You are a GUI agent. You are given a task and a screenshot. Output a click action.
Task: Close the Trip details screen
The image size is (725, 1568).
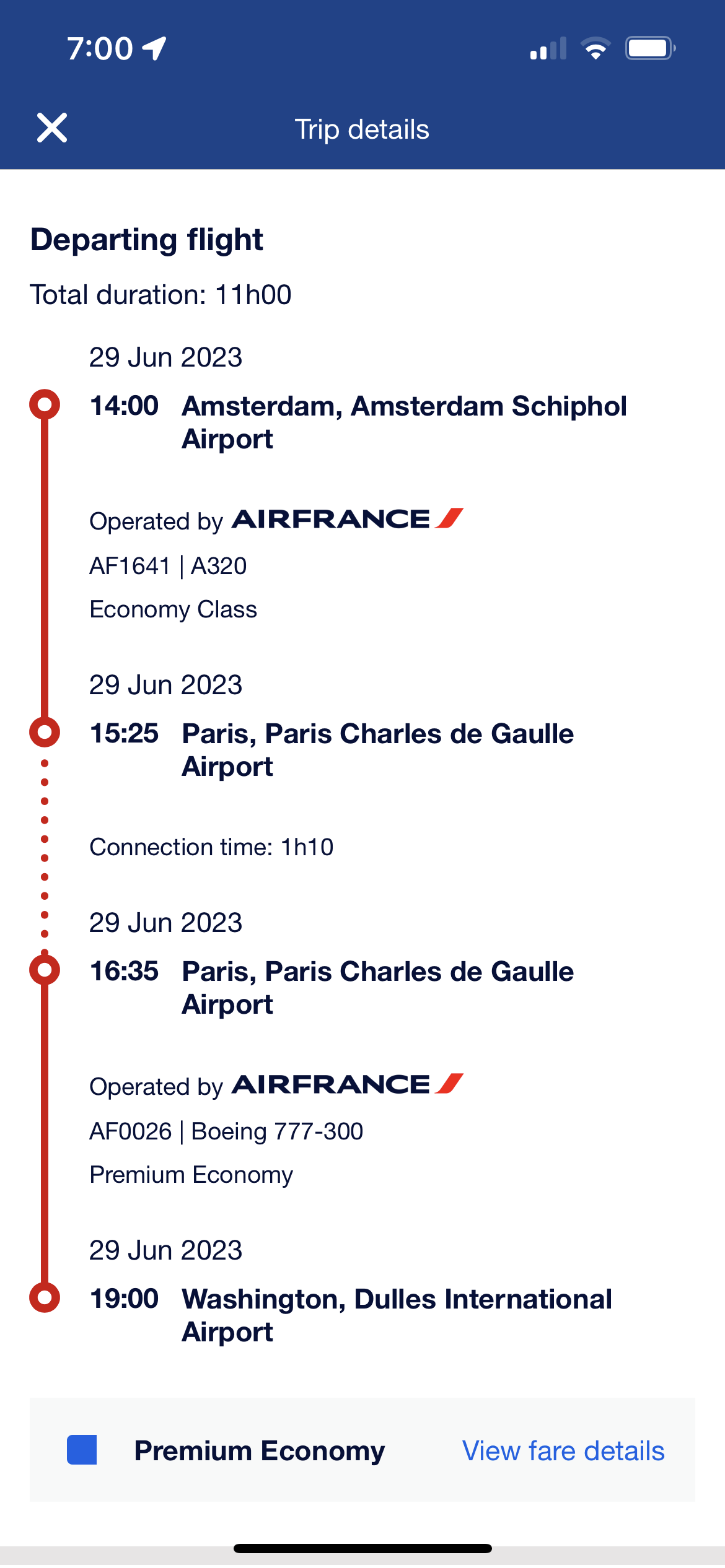[52, 128]
